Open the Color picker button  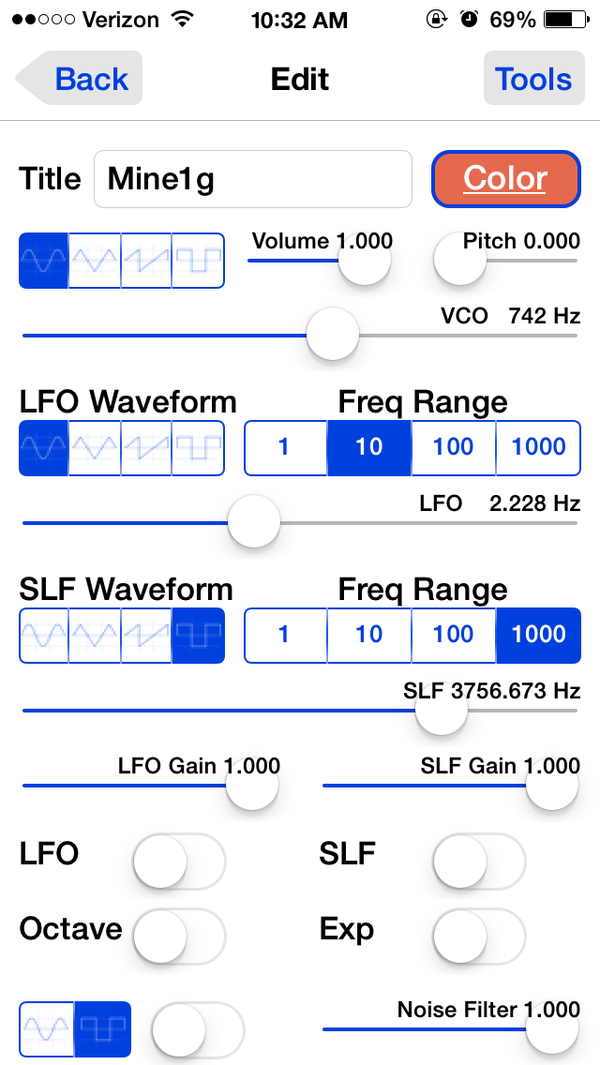[x=506, y=179]
